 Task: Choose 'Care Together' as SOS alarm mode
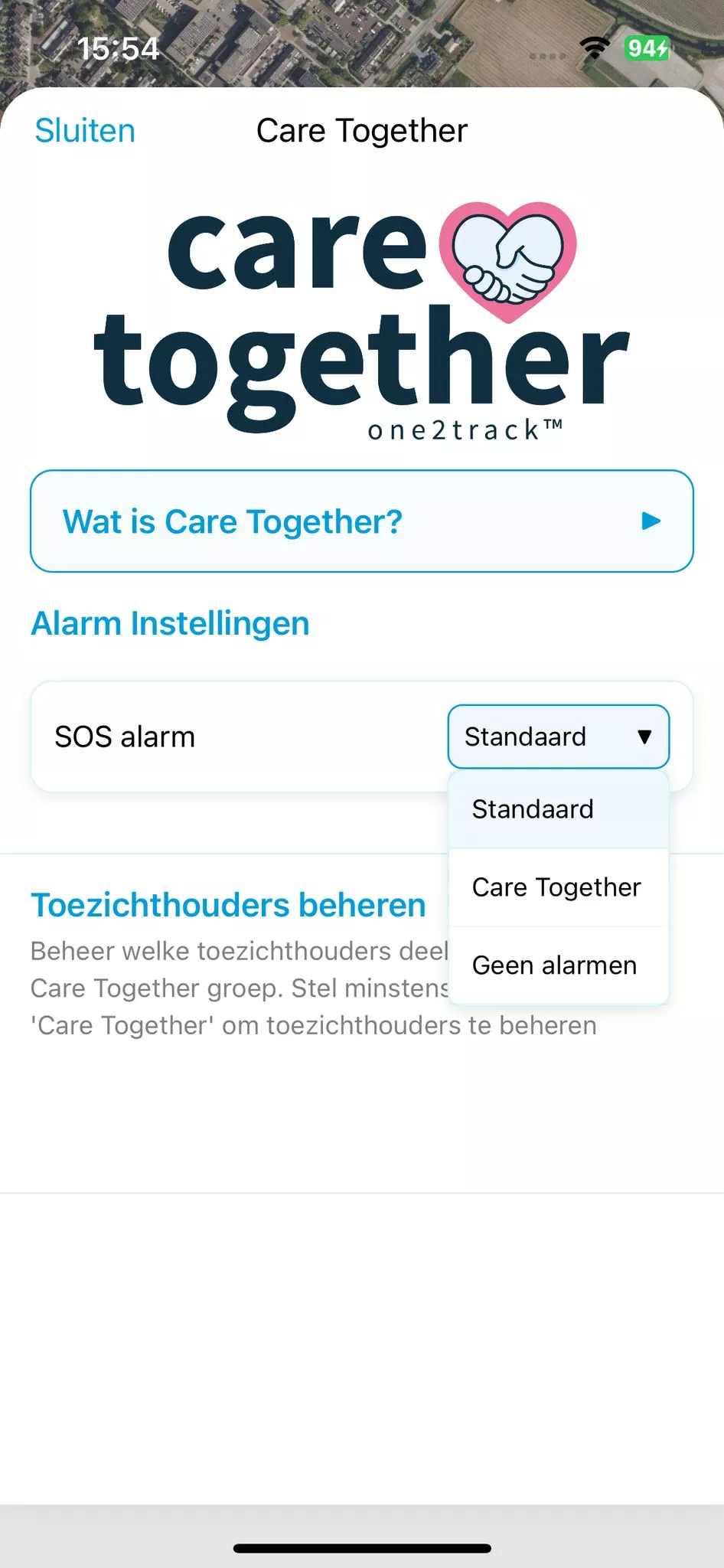(558, 887)
